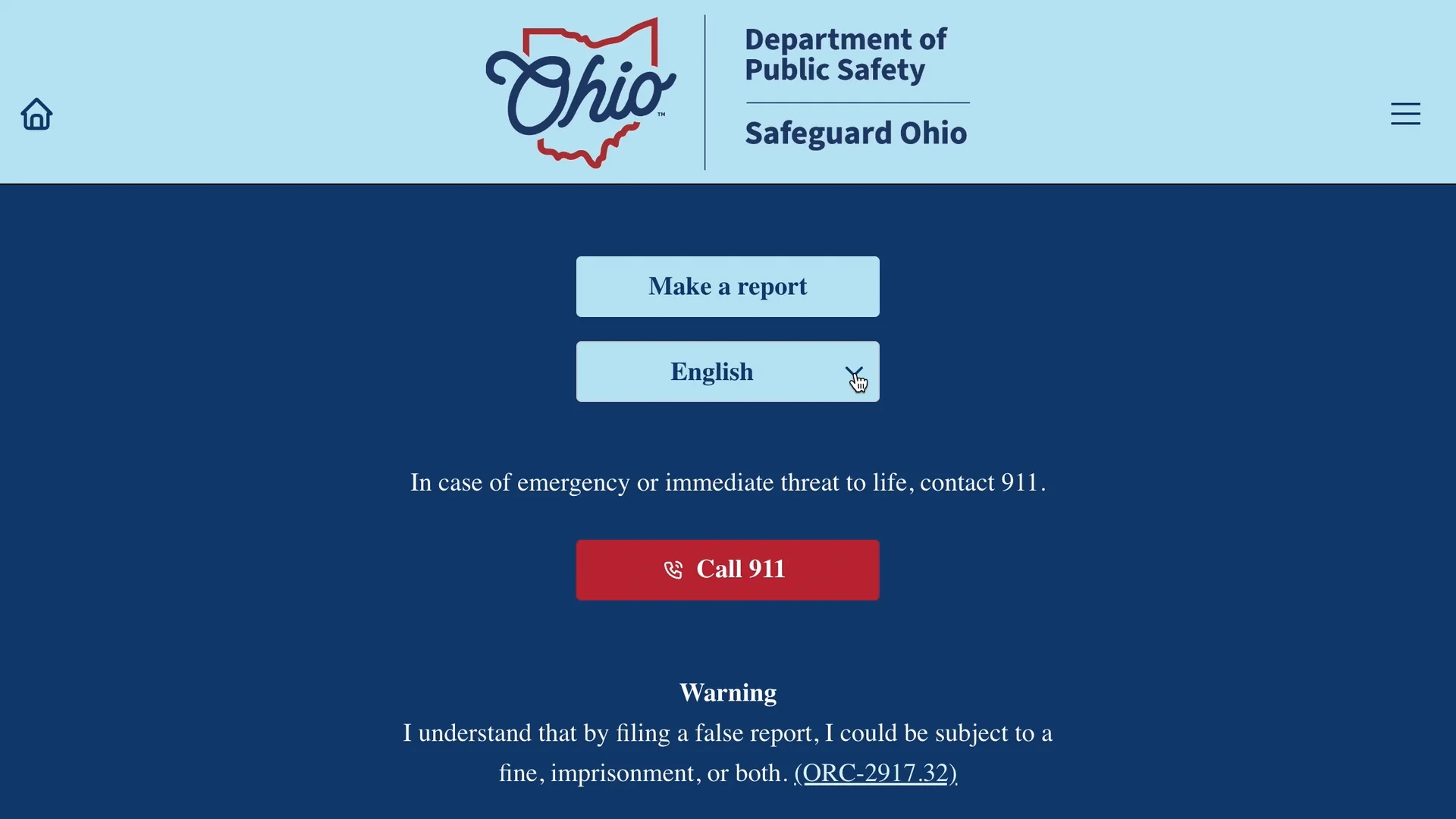Go to the home page icon
The image size is (1456, 819).
36,115
